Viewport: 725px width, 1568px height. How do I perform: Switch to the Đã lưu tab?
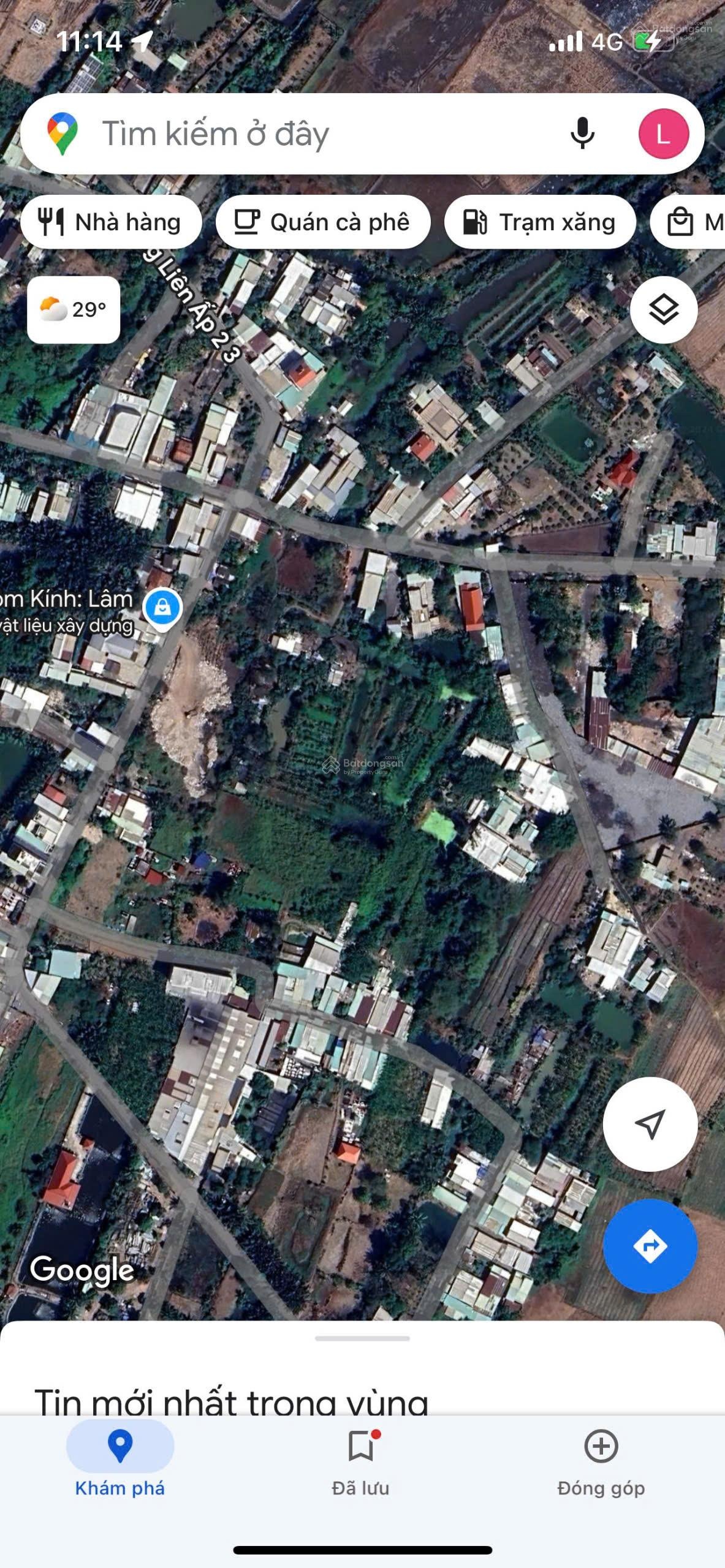tap(361, 1461)
